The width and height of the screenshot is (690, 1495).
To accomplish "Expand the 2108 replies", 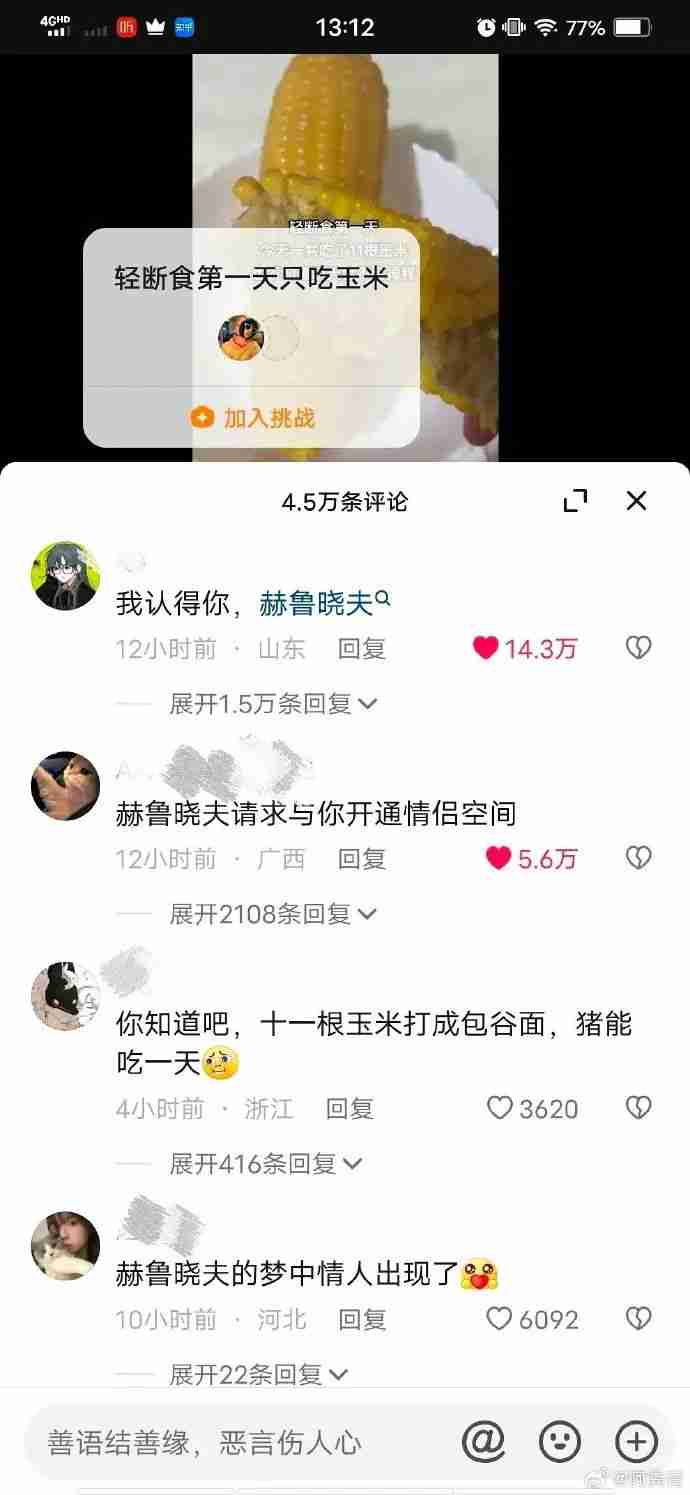I will point(273,913).
